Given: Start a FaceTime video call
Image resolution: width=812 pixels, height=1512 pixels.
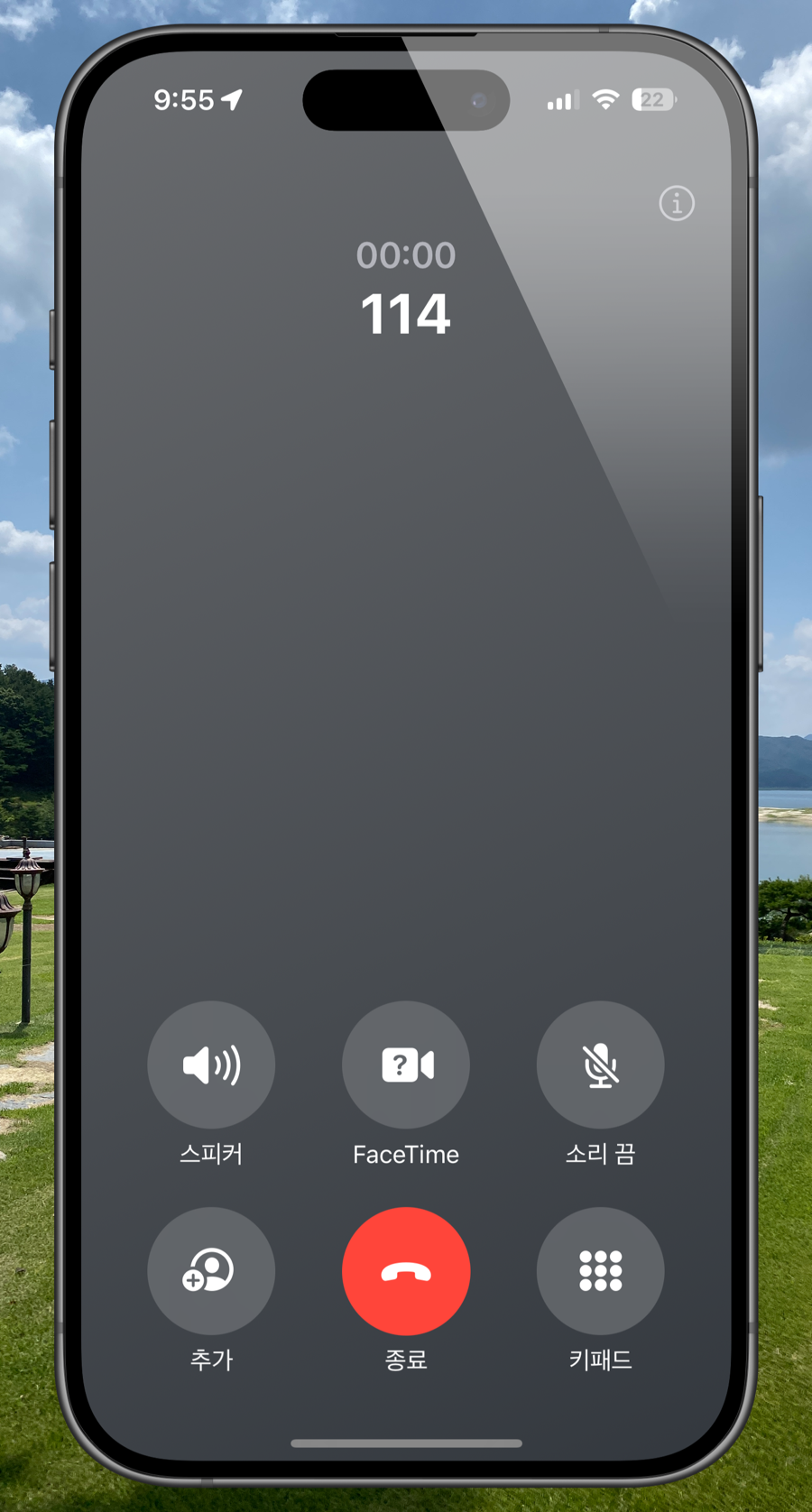Looking at the screenshot, I should (406, 1065).
